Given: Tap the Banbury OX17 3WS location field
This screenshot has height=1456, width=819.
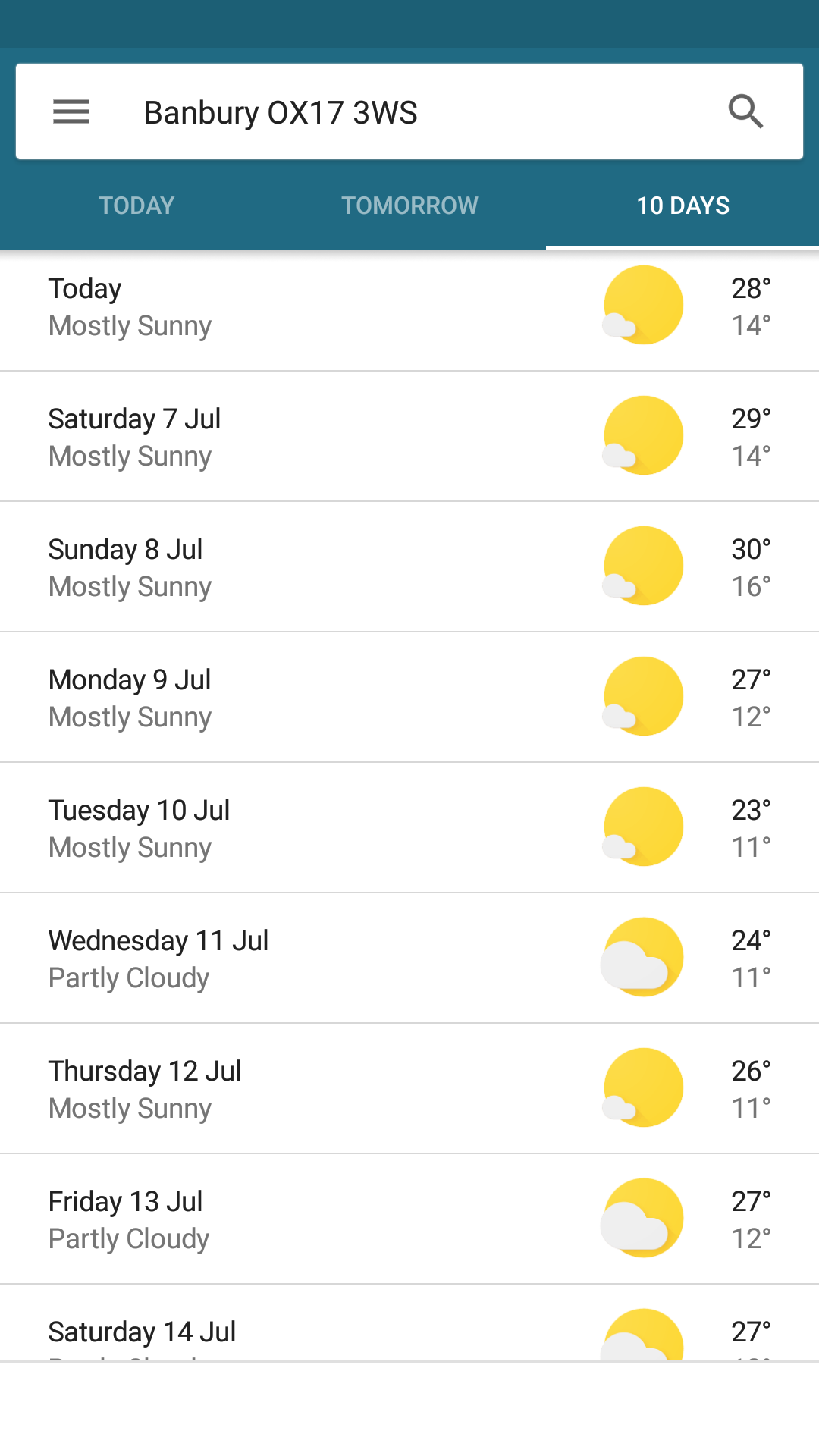Looking at the screenshot, I should 281,113.
